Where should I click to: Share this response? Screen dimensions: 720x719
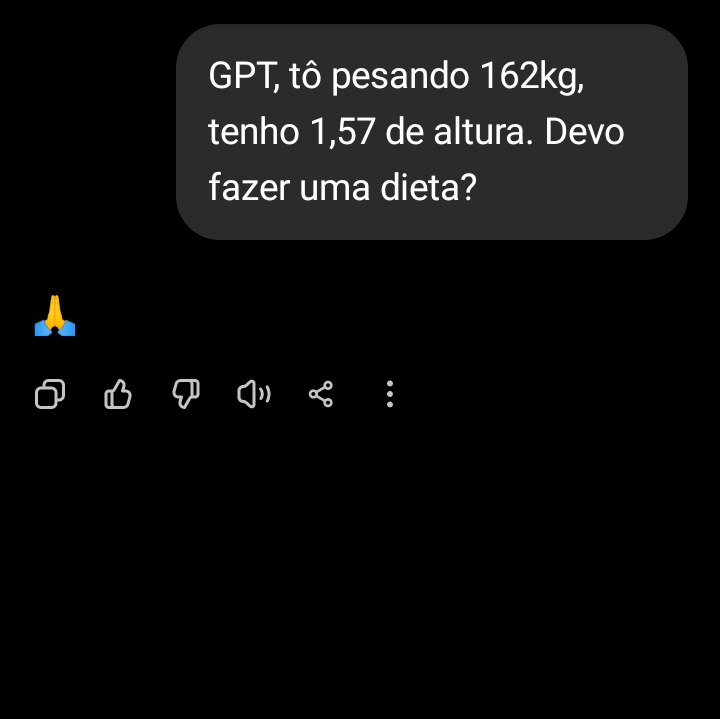coord(321,395)
